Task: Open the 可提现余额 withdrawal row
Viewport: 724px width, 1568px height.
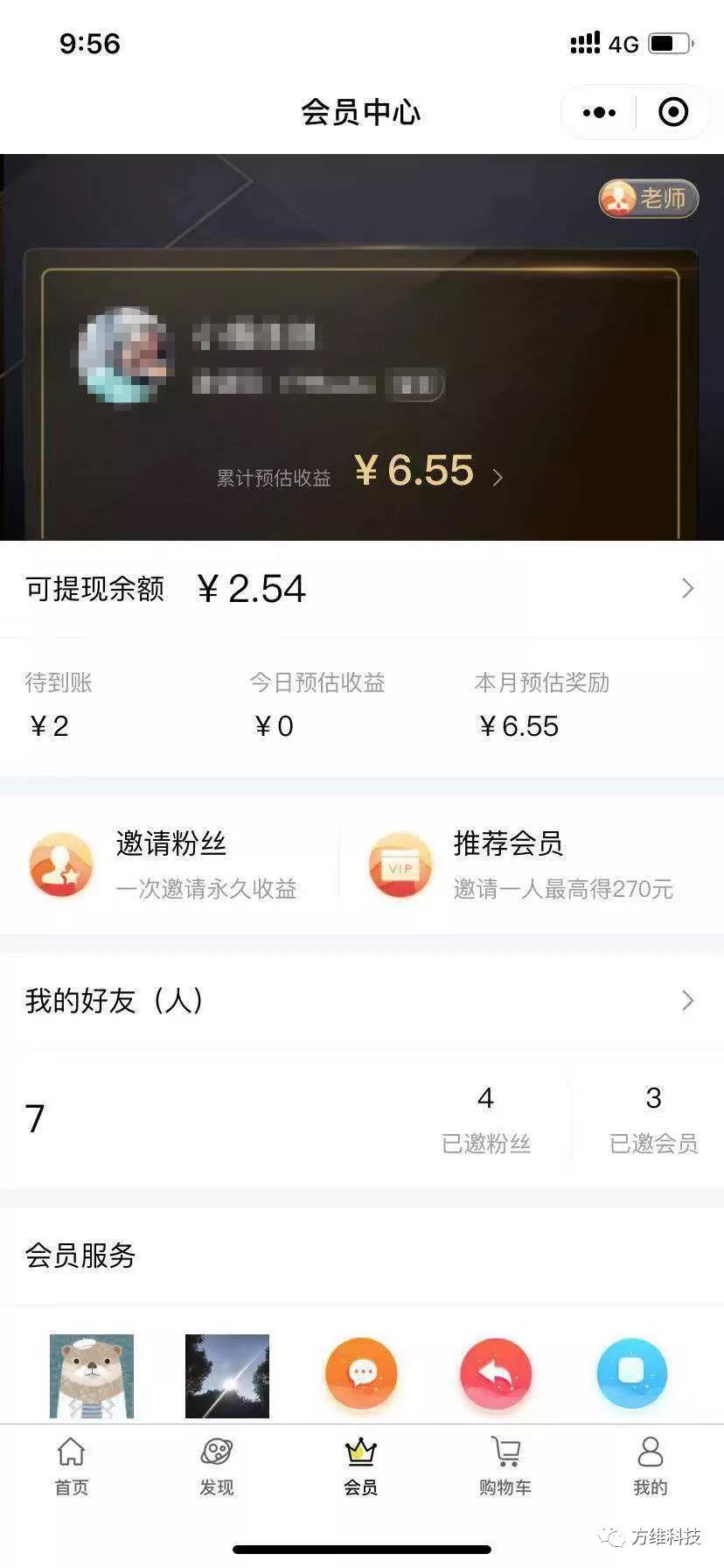Action: pos(361,589)
